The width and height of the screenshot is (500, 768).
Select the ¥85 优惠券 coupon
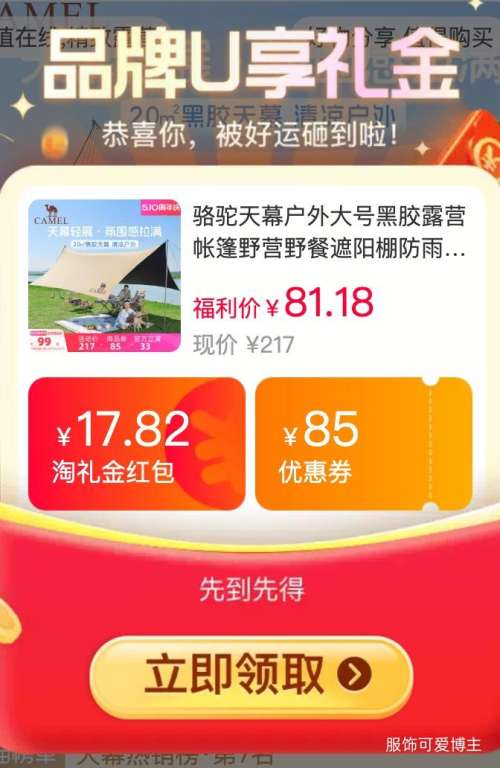pos(364,444)
